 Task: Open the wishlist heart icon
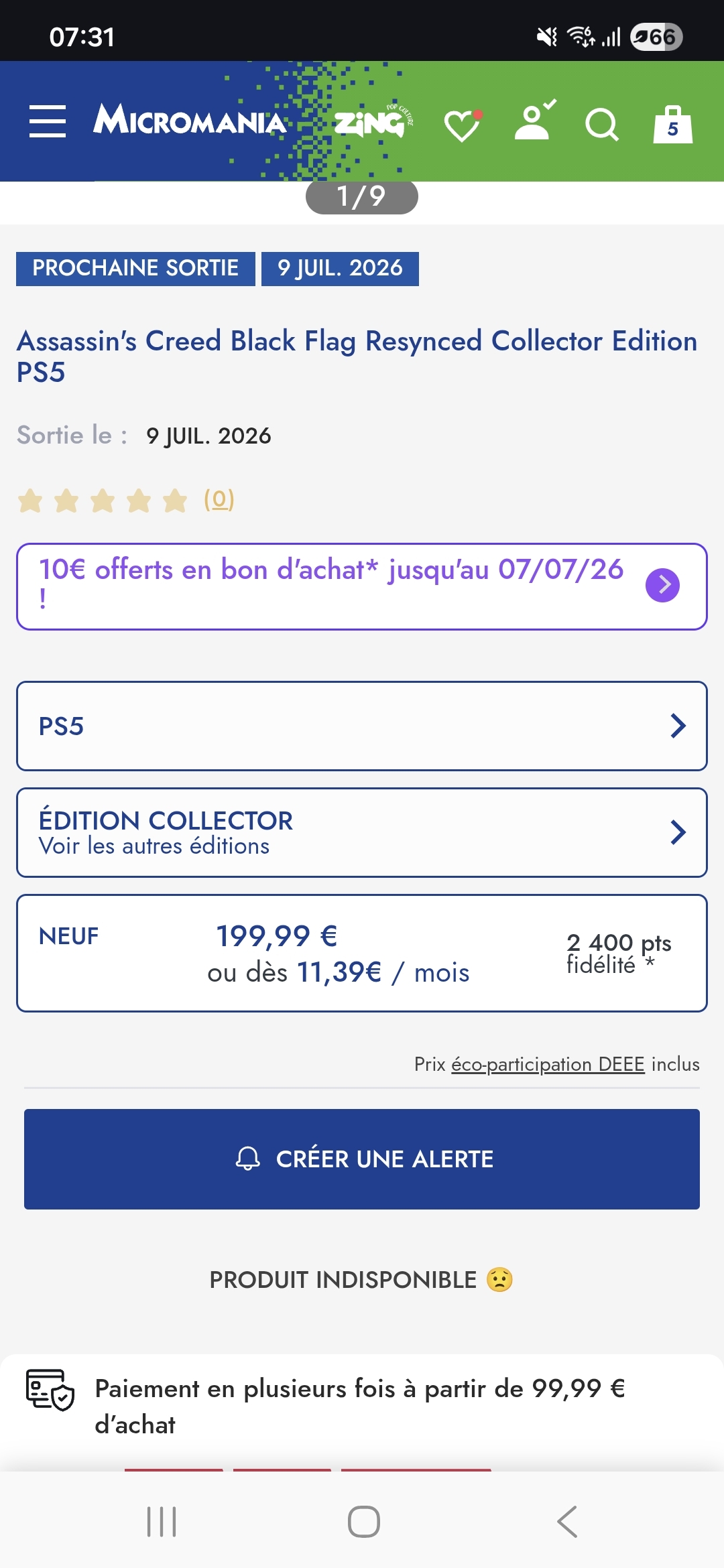click(462, 125)
